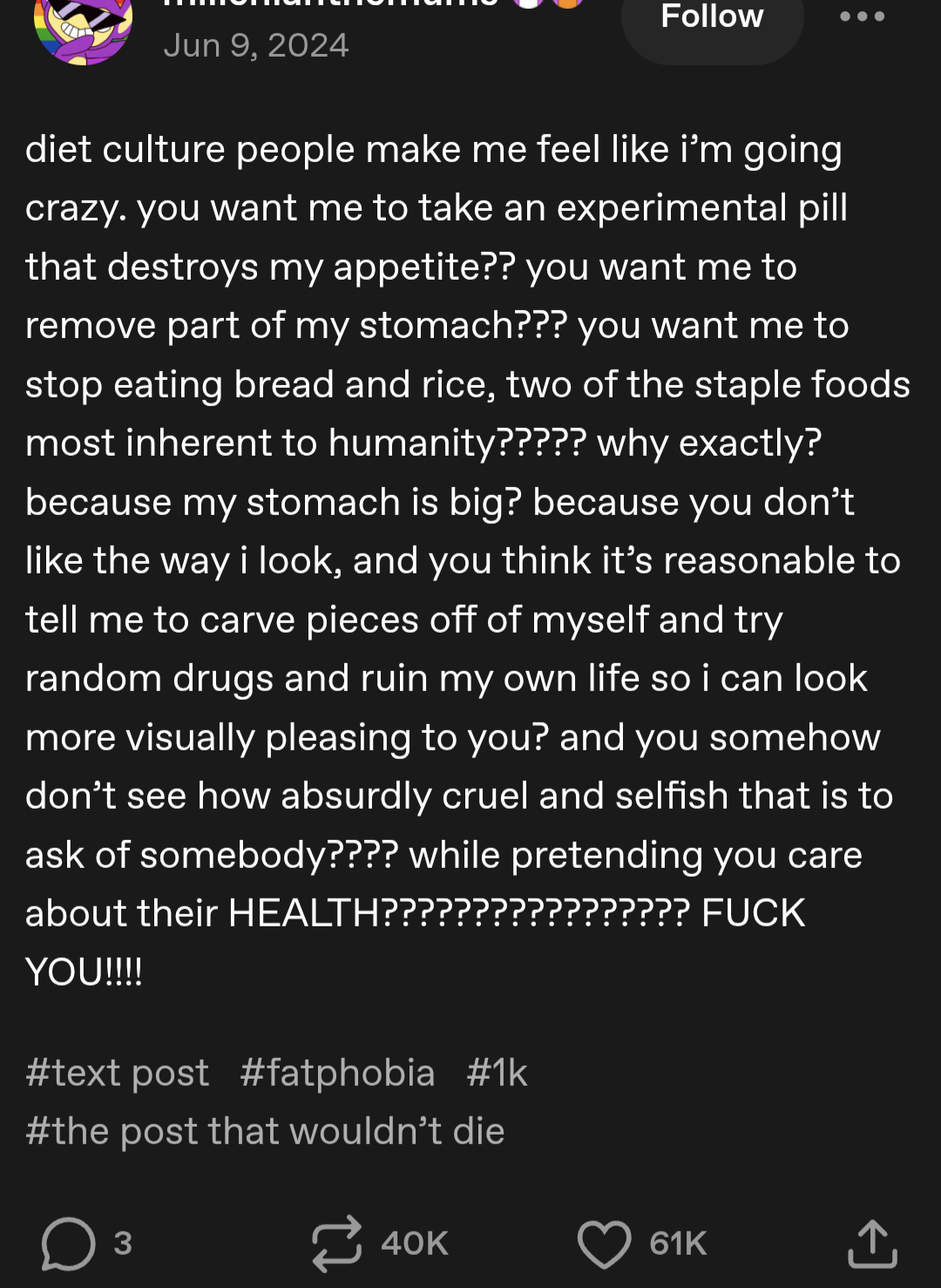Open the #text post tag
This screenshot has height=1288, width=941.
coord(117,1072)
